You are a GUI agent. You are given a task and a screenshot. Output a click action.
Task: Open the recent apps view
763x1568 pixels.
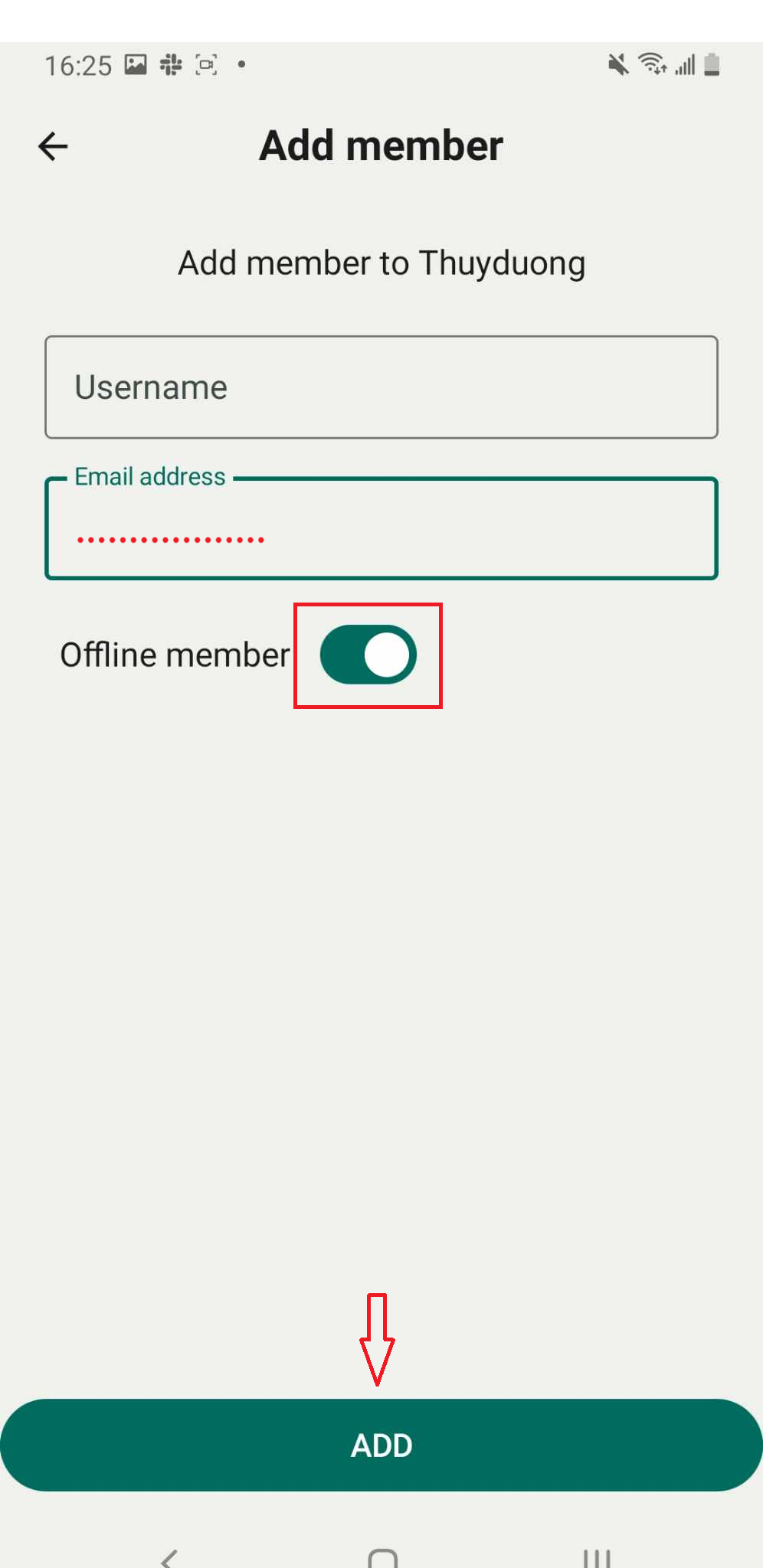pyautogui.click(x=597, y=1558)
